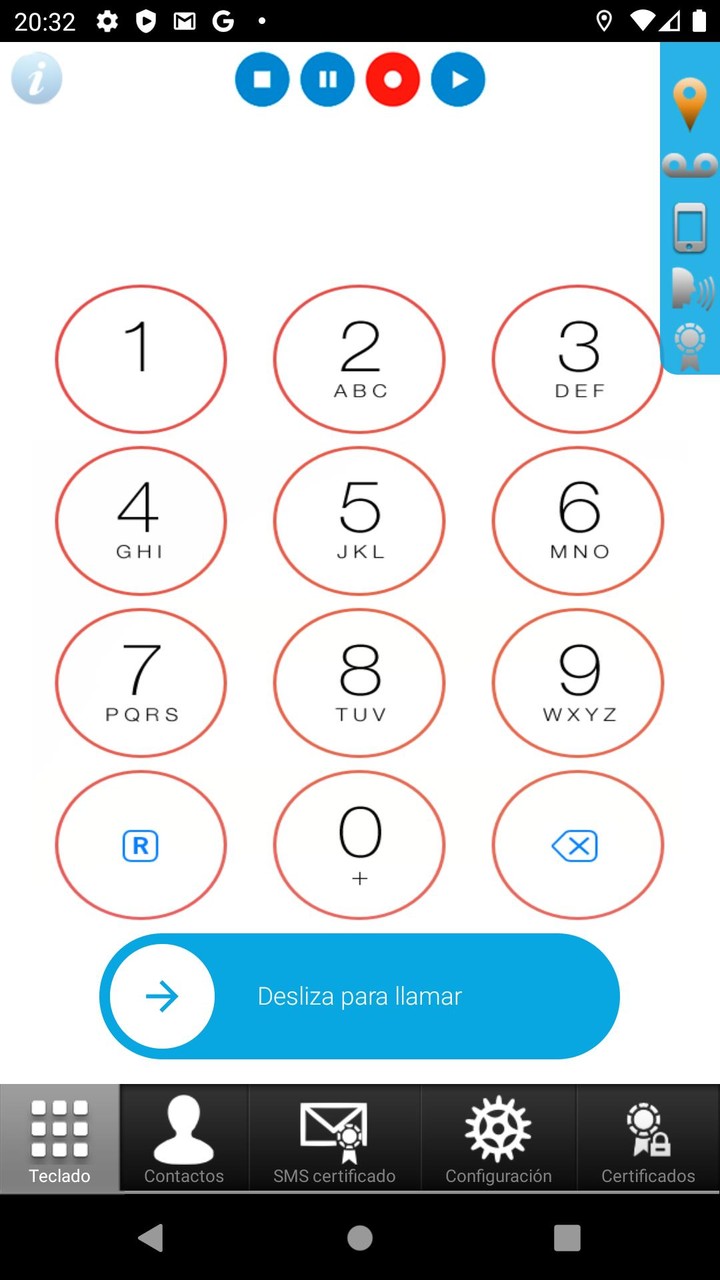This screenshot has height=1280, width=720.
Task: Play the recording
Action: pyautogui.click(x=458, y=79)
